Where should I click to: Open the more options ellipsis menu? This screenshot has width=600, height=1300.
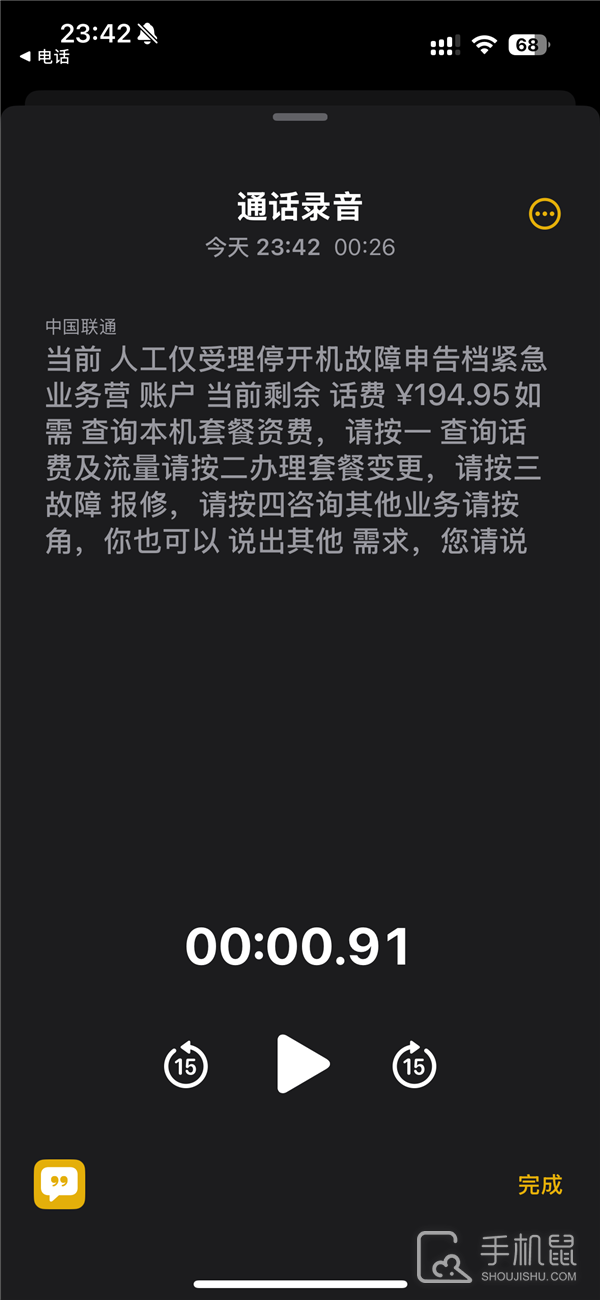545,213
